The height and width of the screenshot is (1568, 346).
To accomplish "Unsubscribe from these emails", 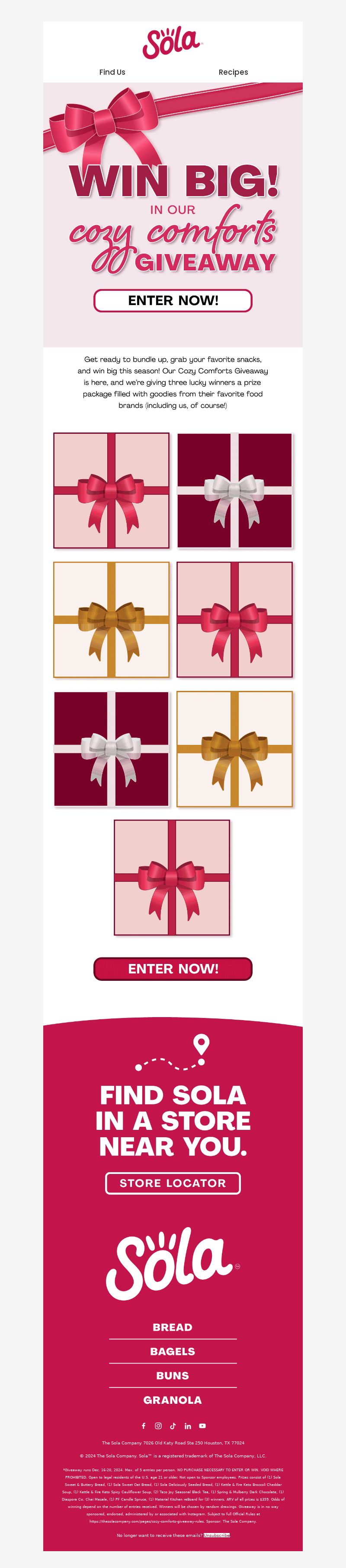I will (217, 1535).
